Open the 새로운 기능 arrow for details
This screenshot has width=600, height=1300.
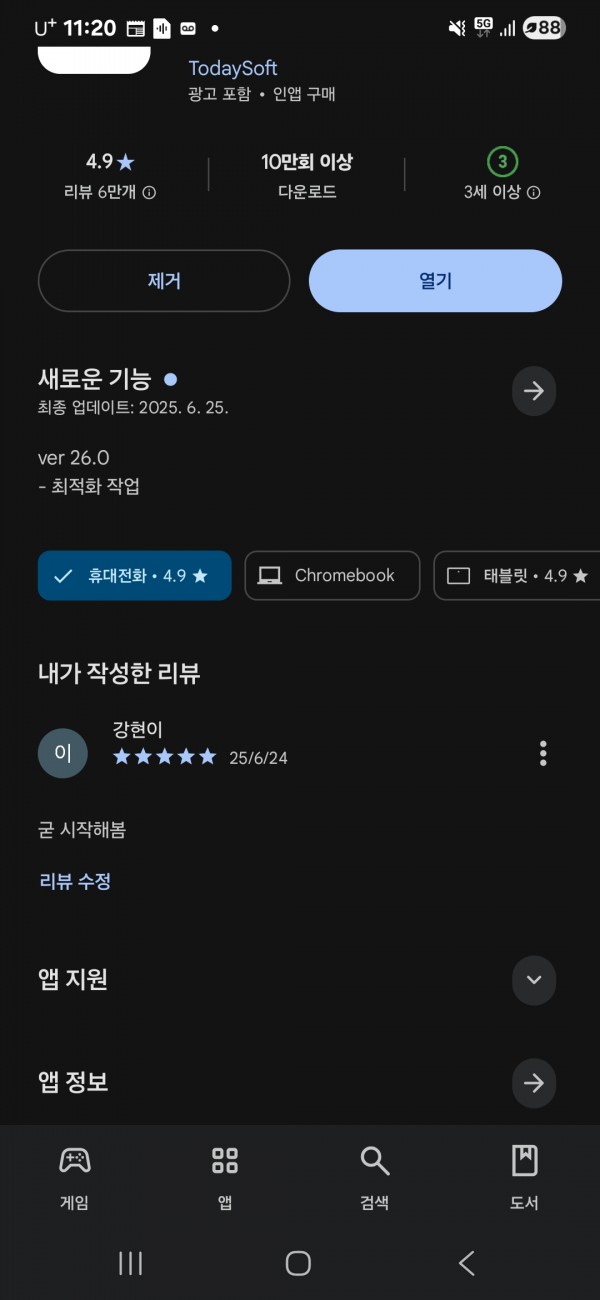(534, 390)
